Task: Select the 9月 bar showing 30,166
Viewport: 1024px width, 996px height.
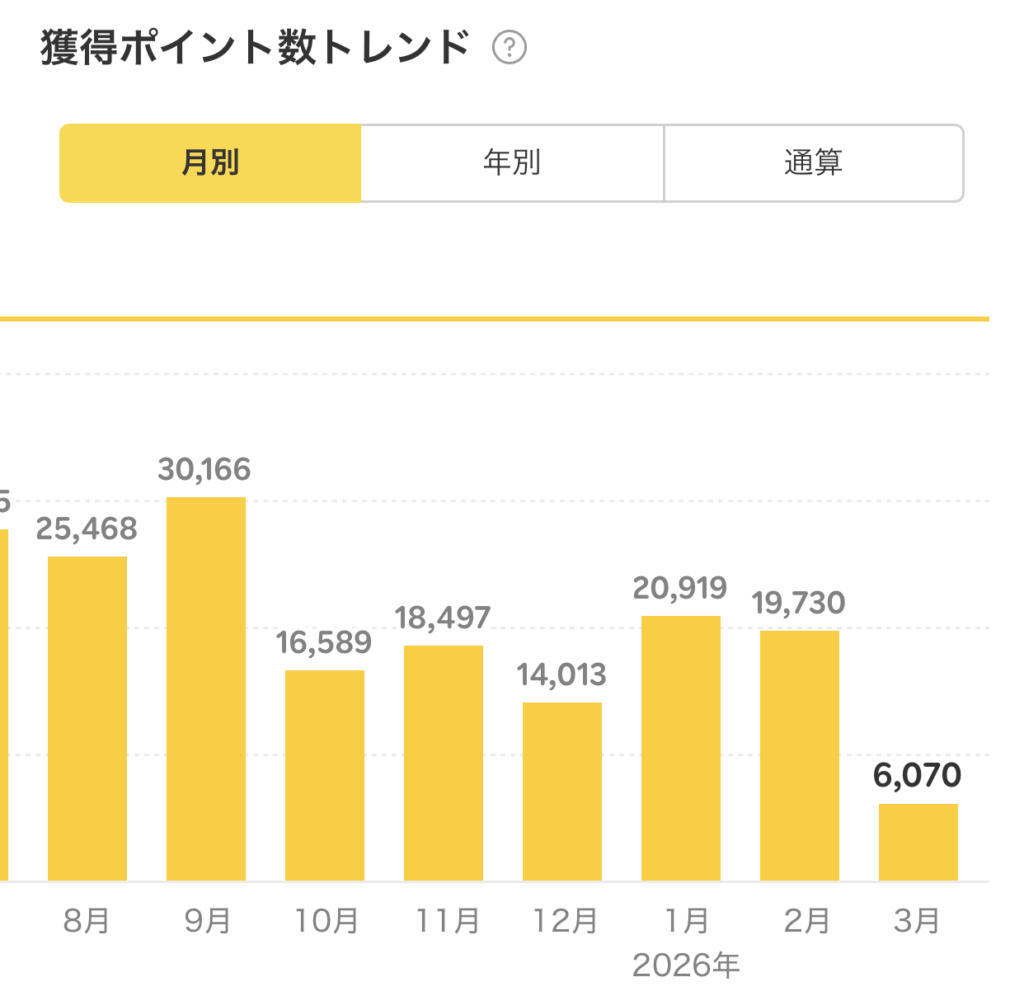Action: point(206,688)
